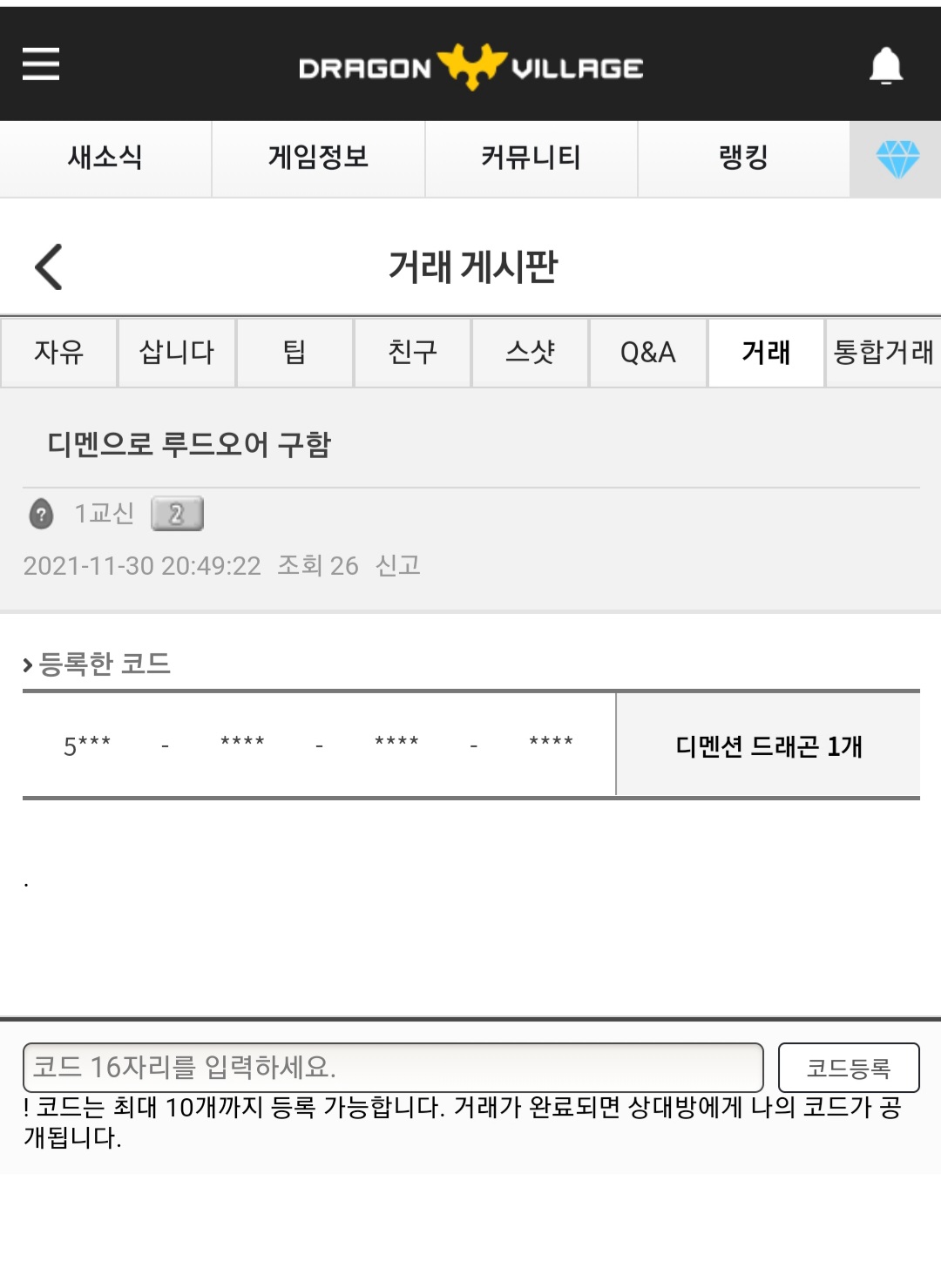Switch to the Q&A board tab

(647, 353)
